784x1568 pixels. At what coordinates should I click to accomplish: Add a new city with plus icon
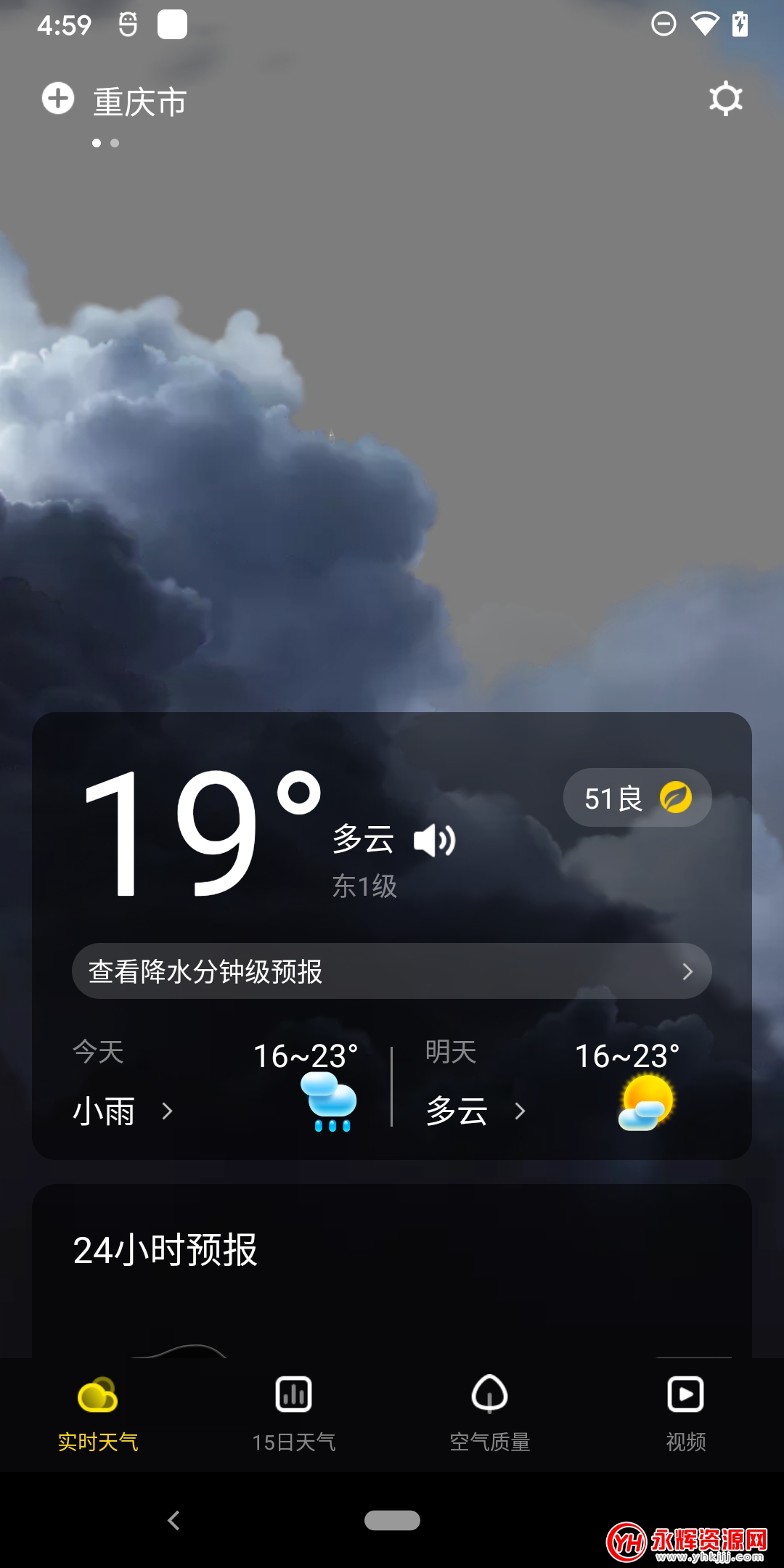coord(58,99)
